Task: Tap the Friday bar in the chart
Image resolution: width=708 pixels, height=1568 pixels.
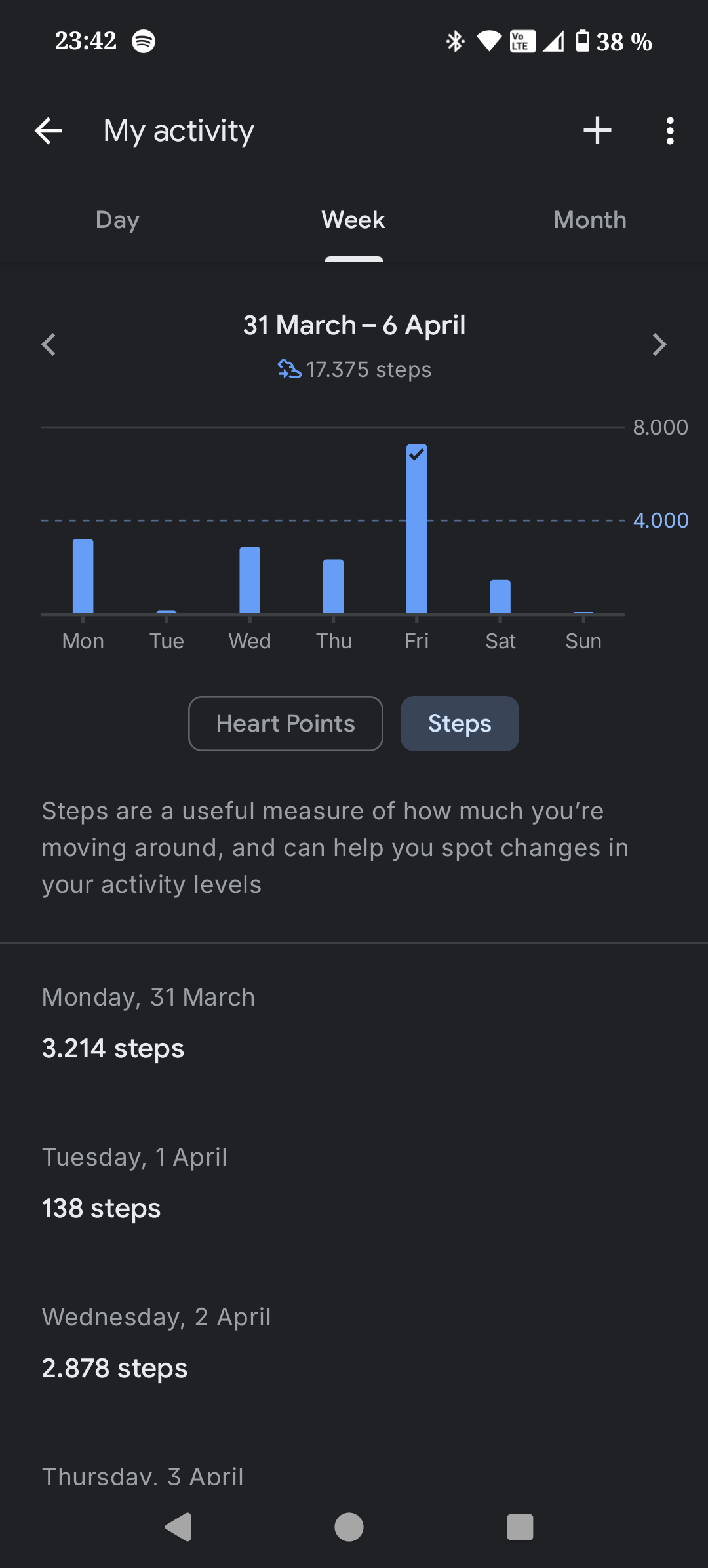Action: pyautogui.click(x=417, y=529)
